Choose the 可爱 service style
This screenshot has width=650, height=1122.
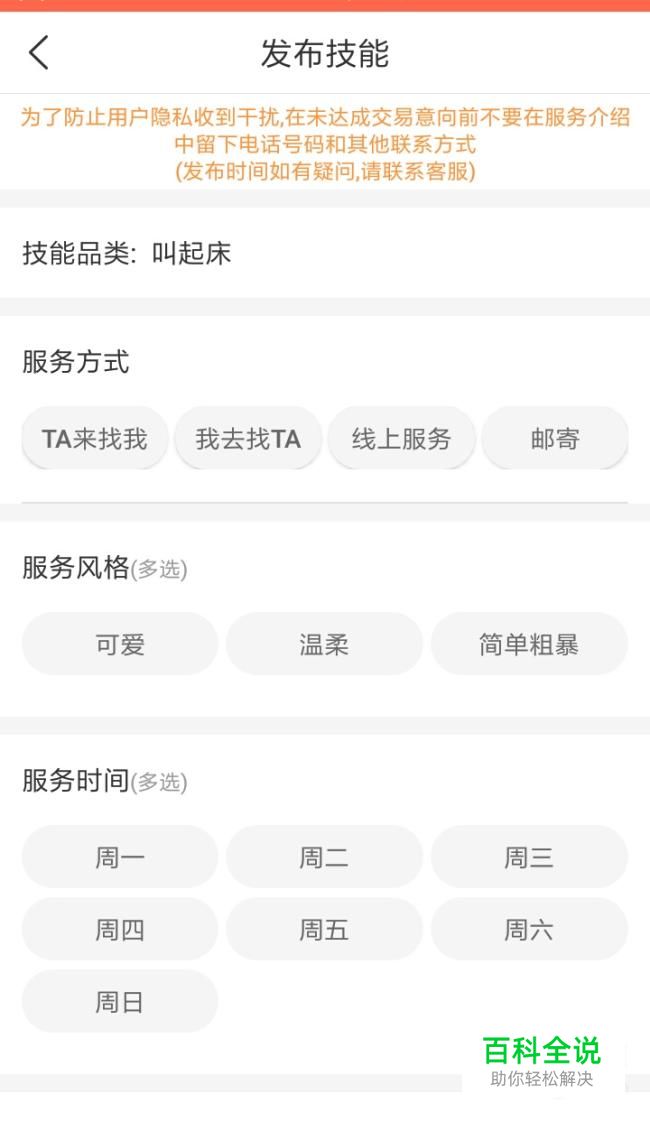click(x=120, y=645)
